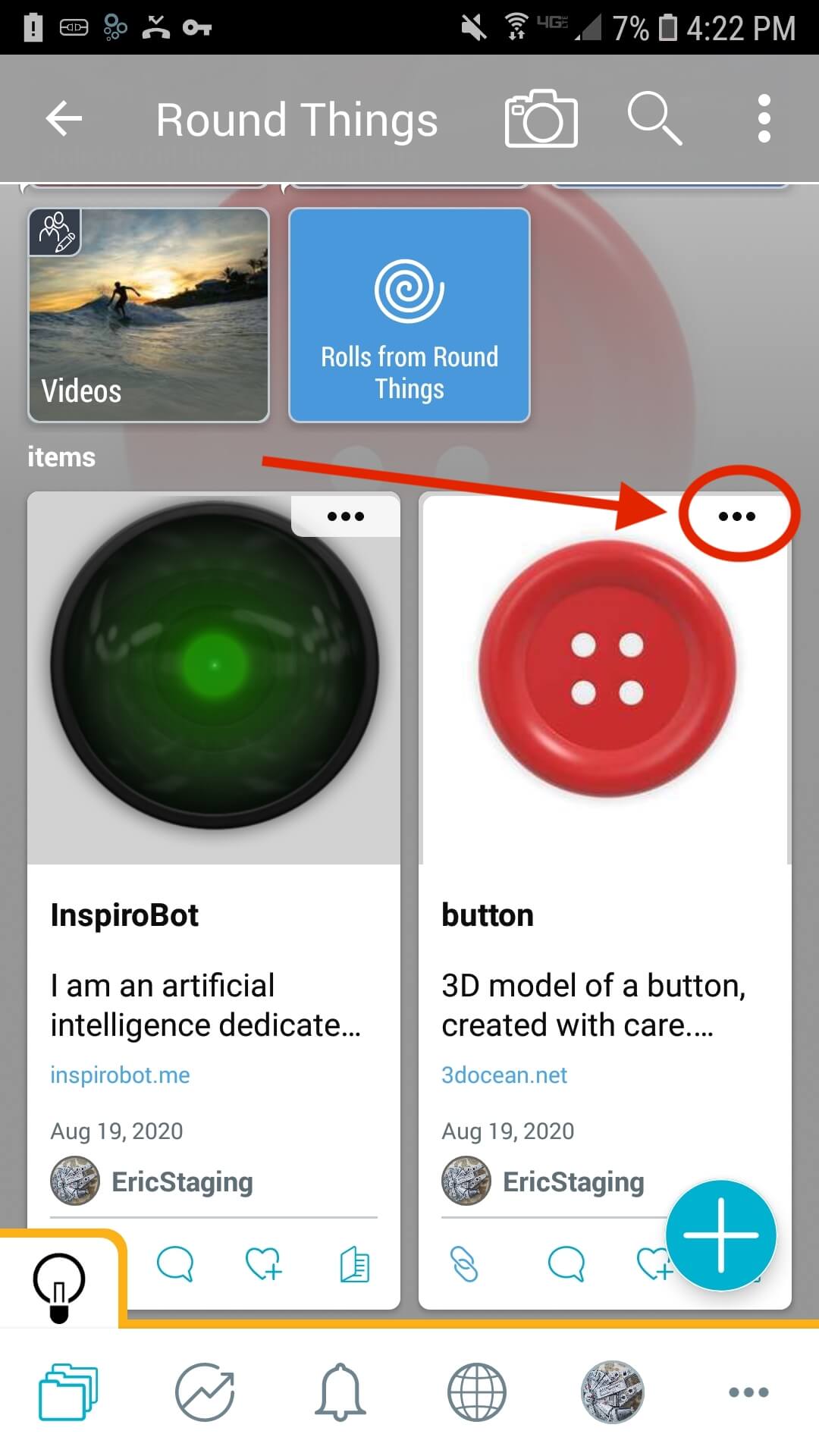Screen dimensions: 819x1456
Task: Open the three-dot menu on button card
Action: [x=736, y=516]
